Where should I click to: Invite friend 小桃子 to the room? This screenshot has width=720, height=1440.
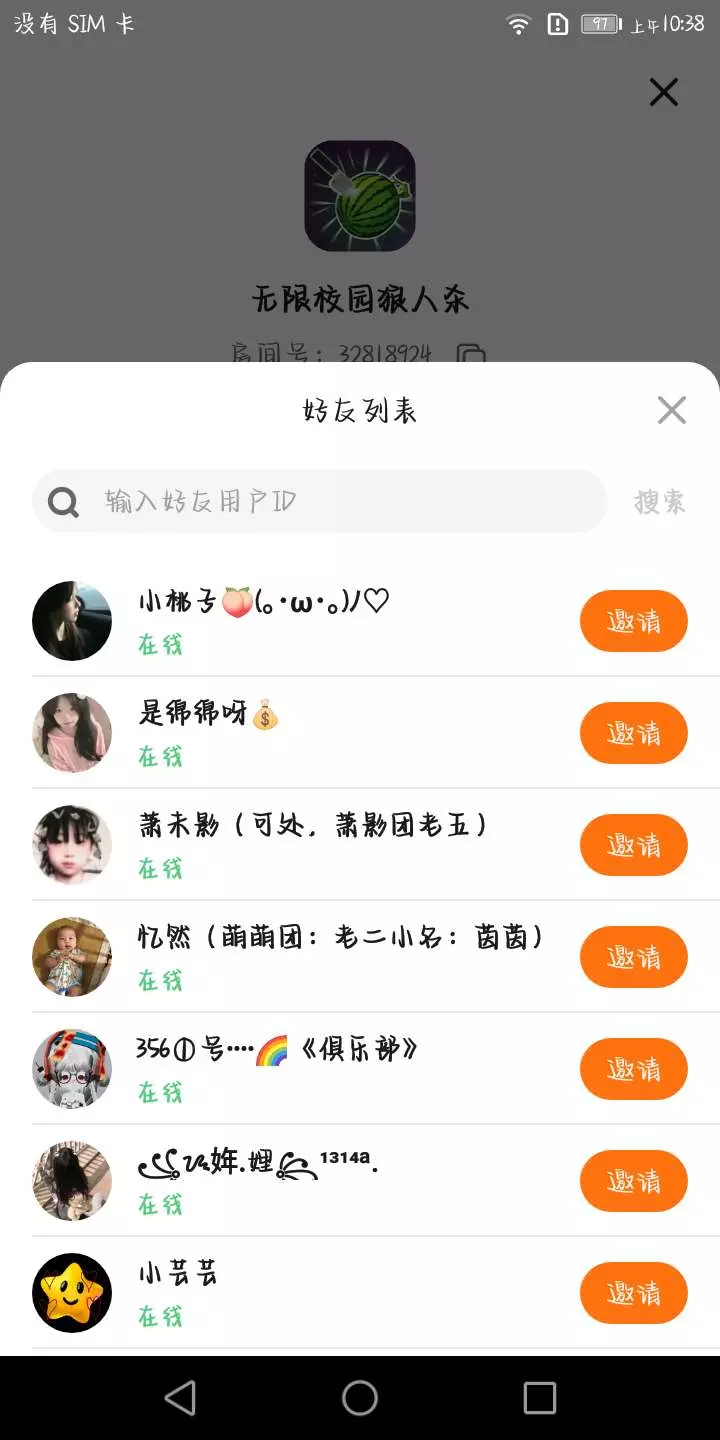point(633,621)
